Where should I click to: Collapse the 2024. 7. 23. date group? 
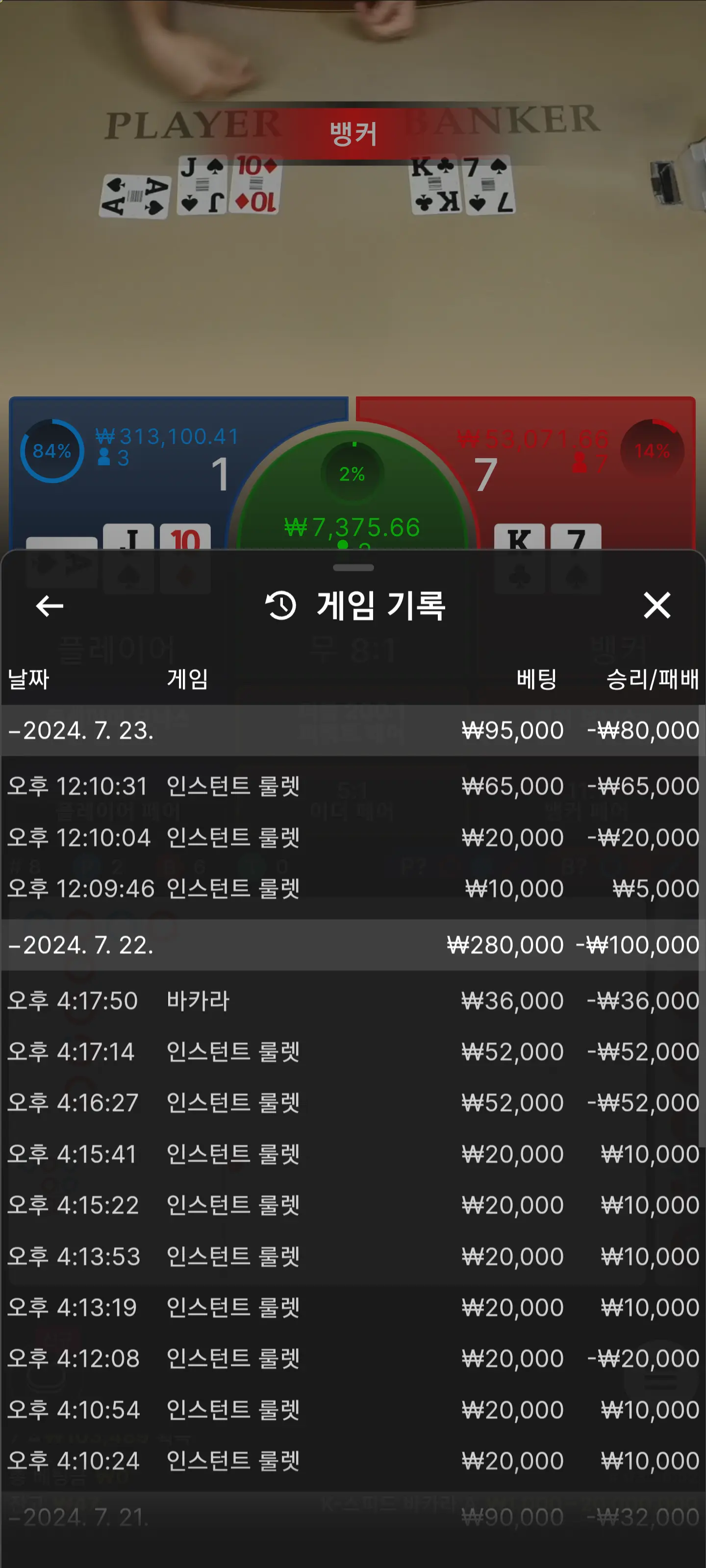pyautogui.click(x=353, y=730)
